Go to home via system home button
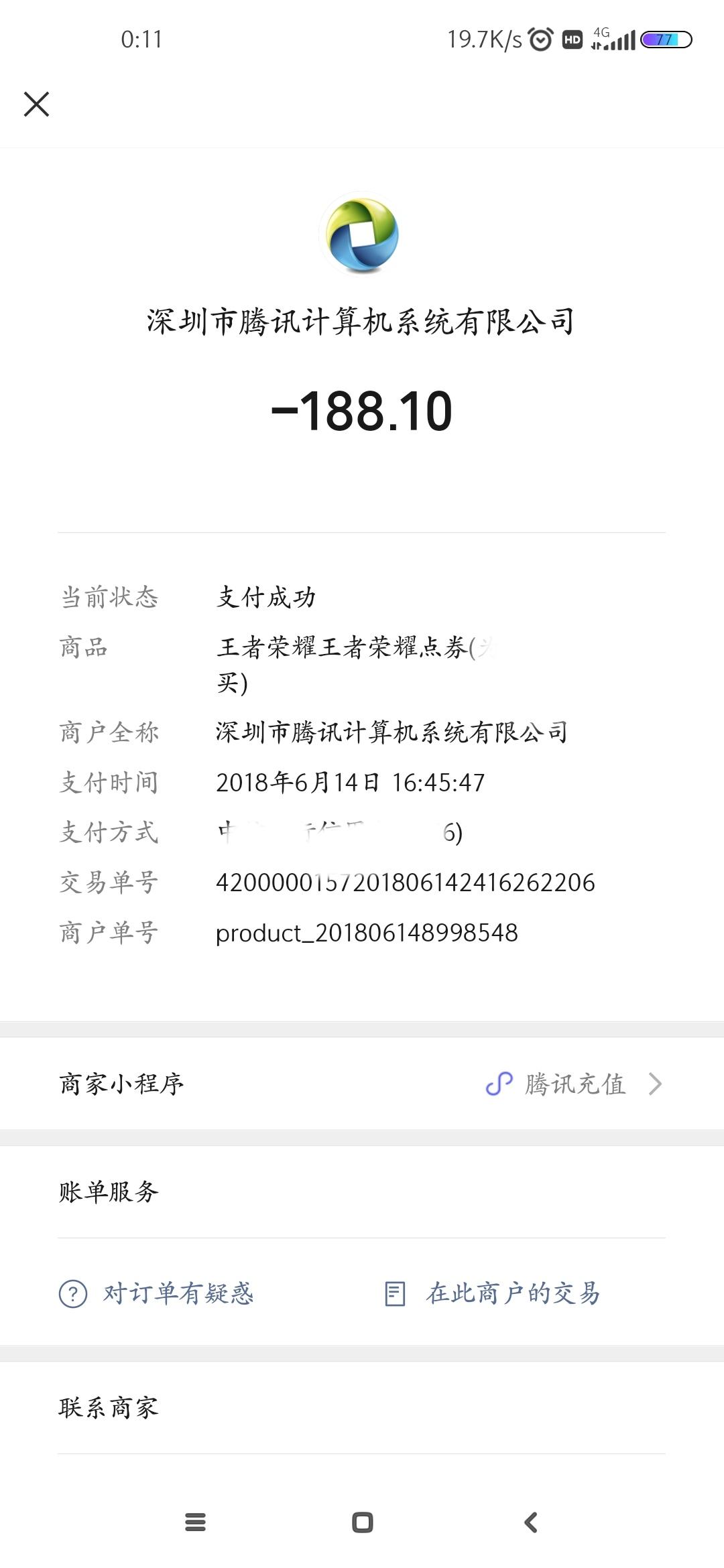The width and height of the screenshot is (724, 1568). tap(362, 1522)
